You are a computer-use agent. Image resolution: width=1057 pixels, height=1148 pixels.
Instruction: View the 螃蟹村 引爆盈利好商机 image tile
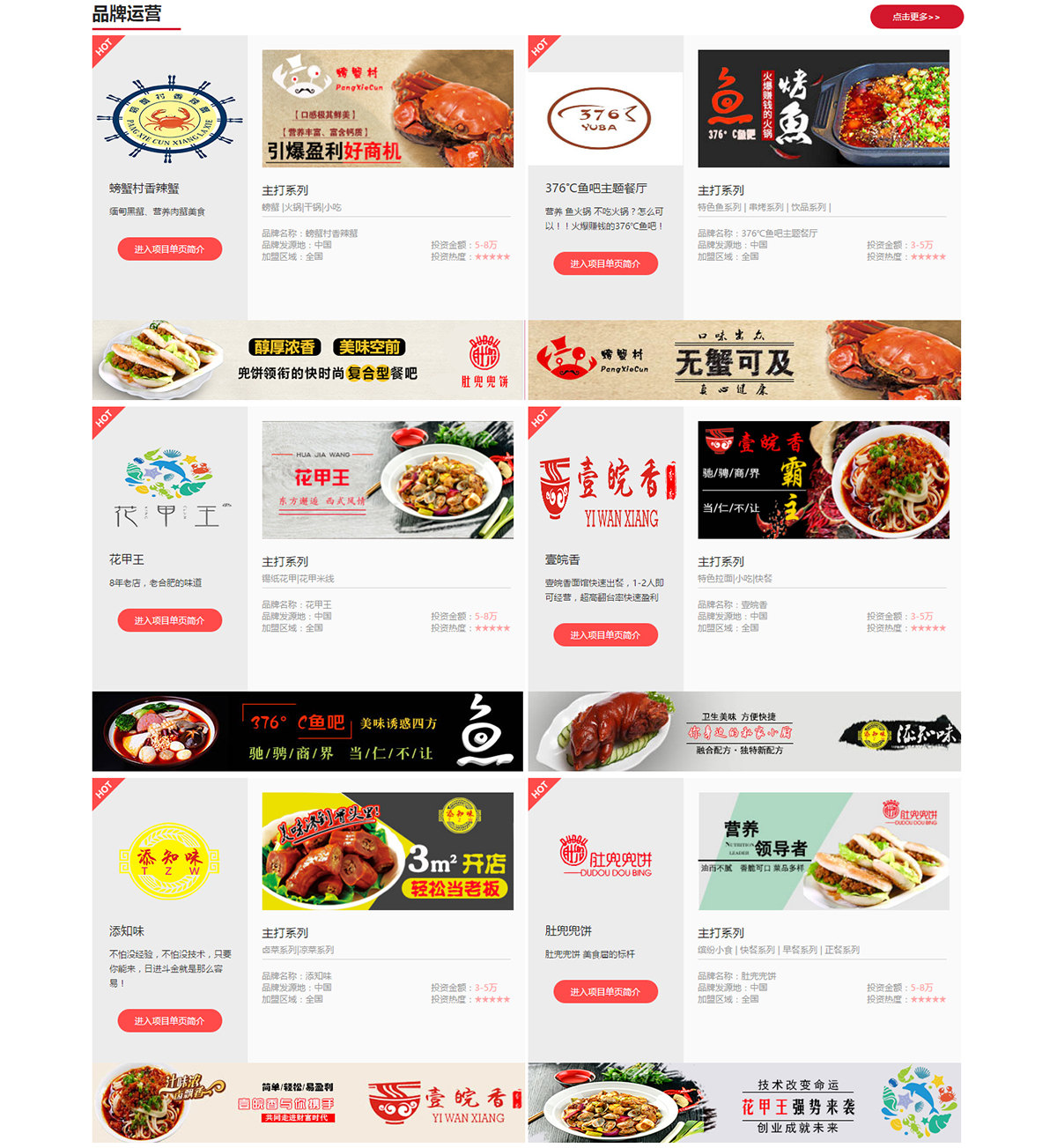tap(388, 108)
